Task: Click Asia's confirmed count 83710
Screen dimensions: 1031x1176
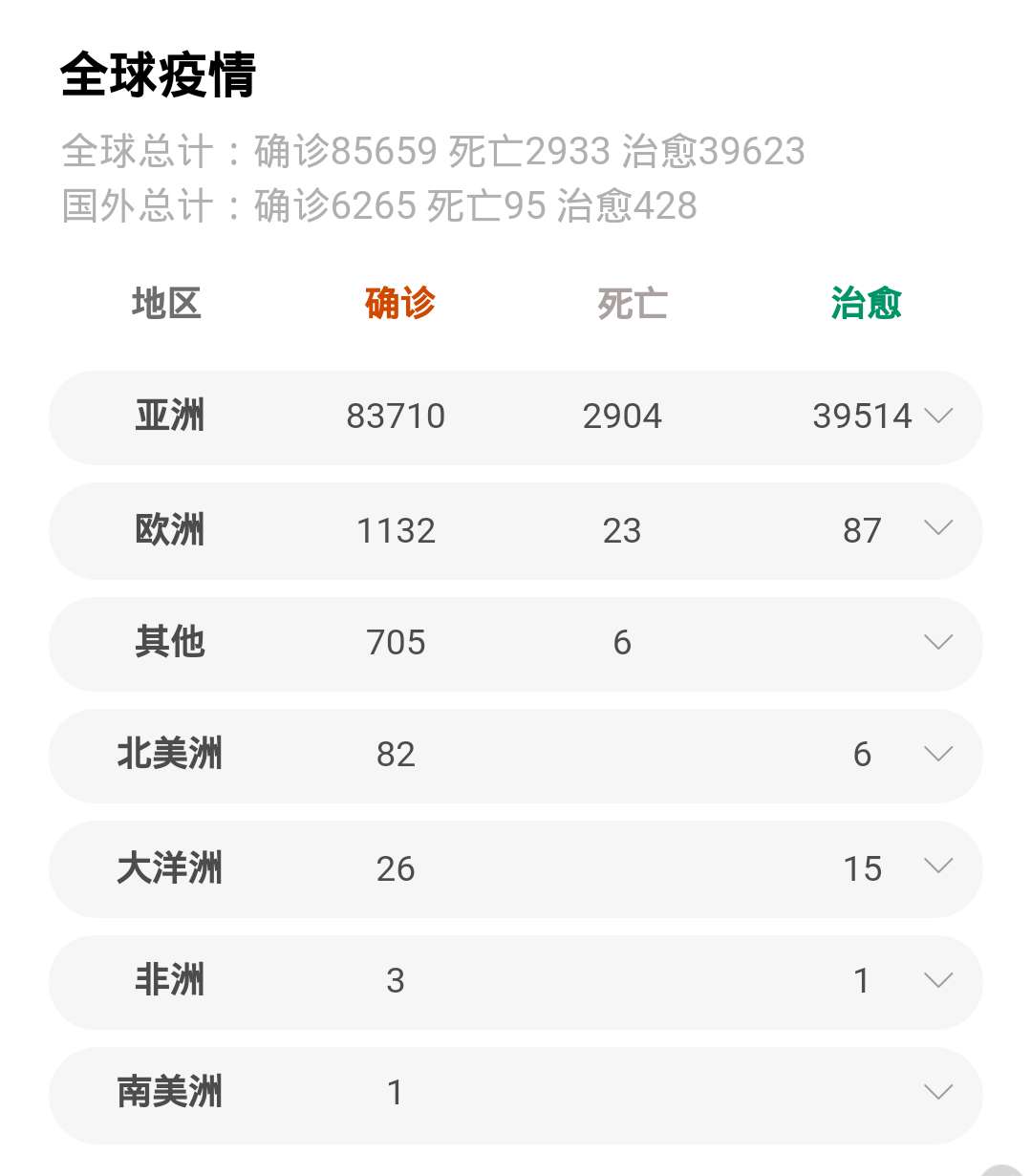Action: [x=397, y=416]
